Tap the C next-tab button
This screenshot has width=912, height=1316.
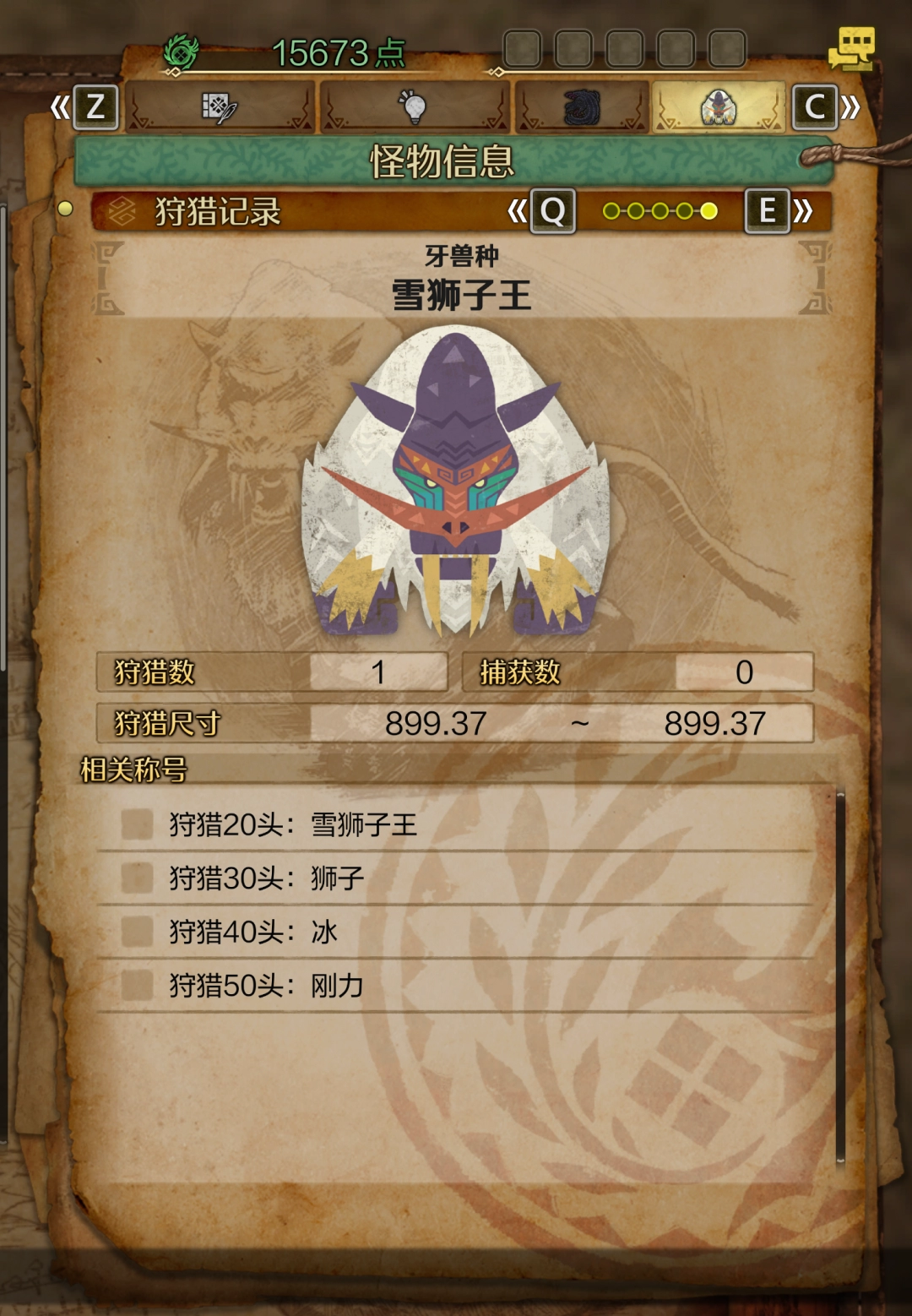815,107
